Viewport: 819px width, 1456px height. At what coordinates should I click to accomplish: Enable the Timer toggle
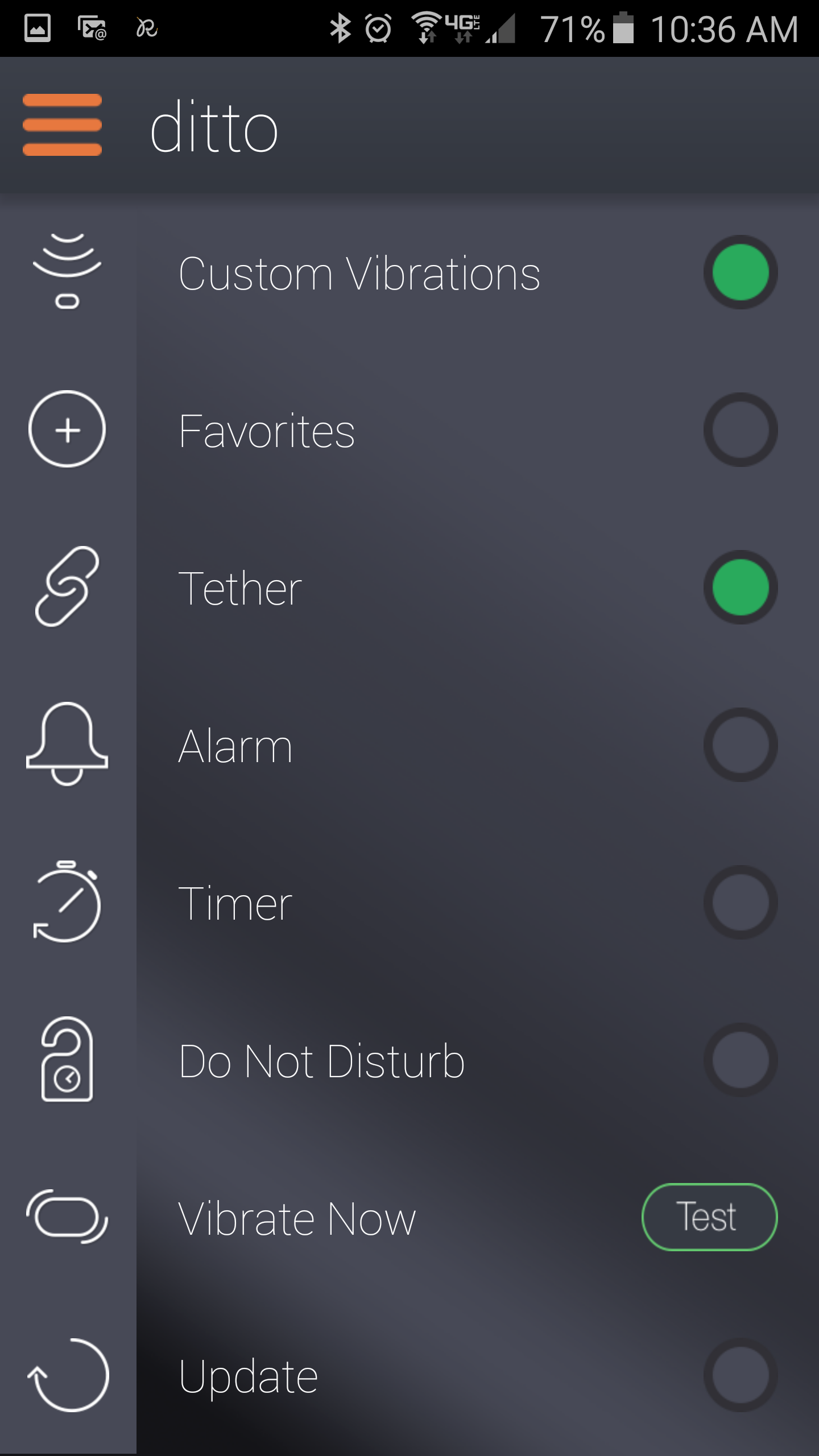[741, 903]
